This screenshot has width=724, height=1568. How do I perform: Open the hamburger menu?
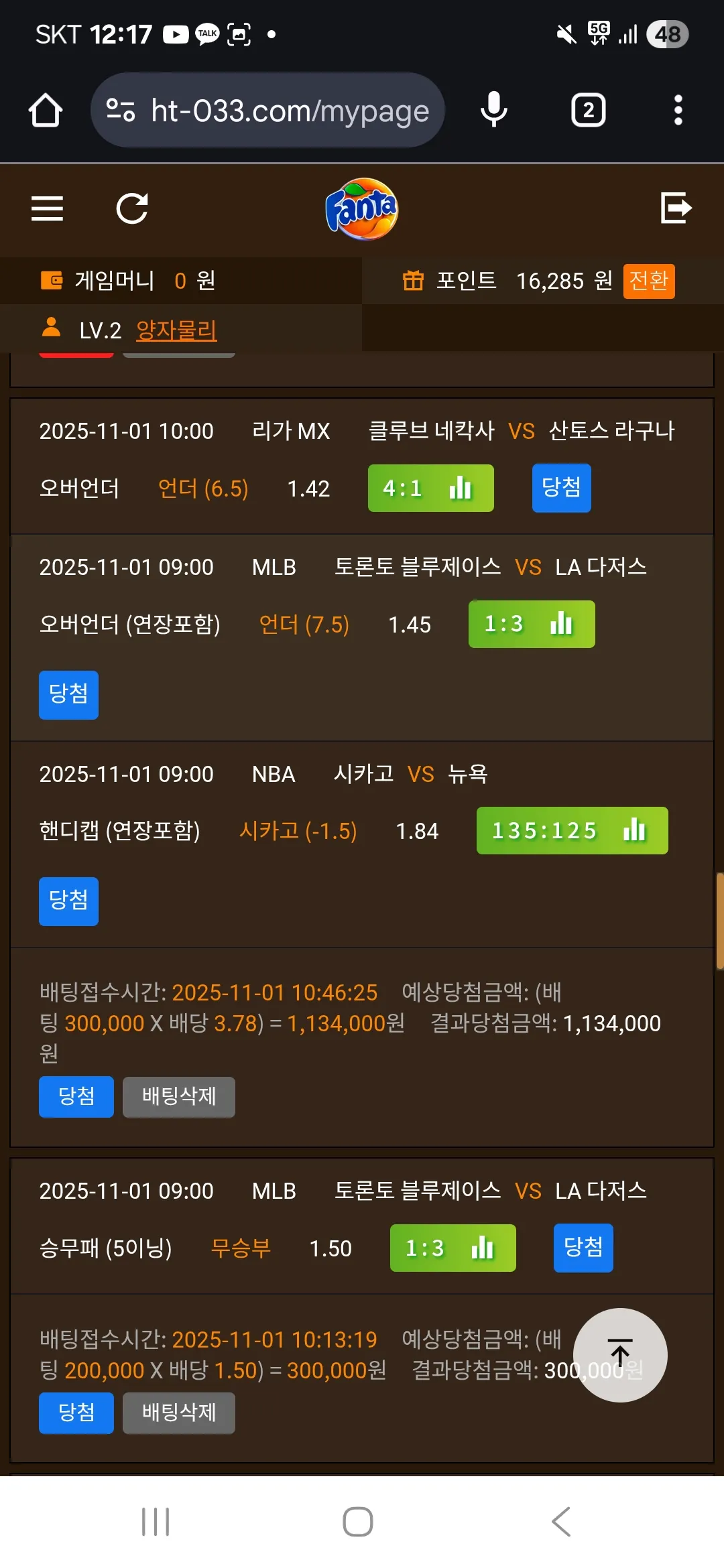click(47, 208)
